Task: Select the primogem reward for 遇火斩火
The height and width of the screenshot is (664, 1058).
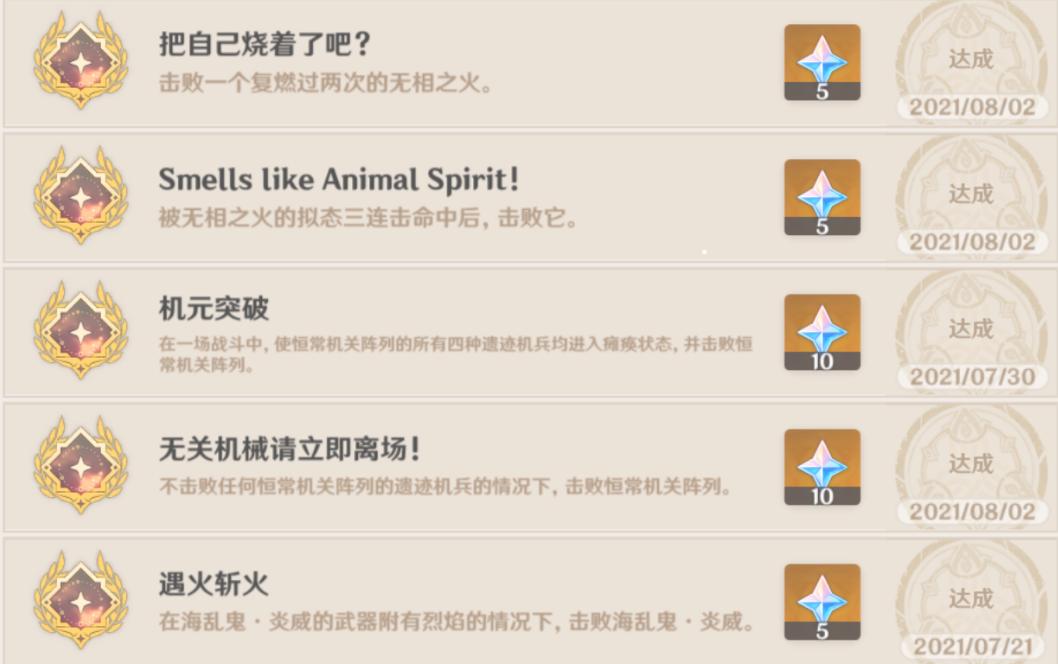Action: coord(822,602)
